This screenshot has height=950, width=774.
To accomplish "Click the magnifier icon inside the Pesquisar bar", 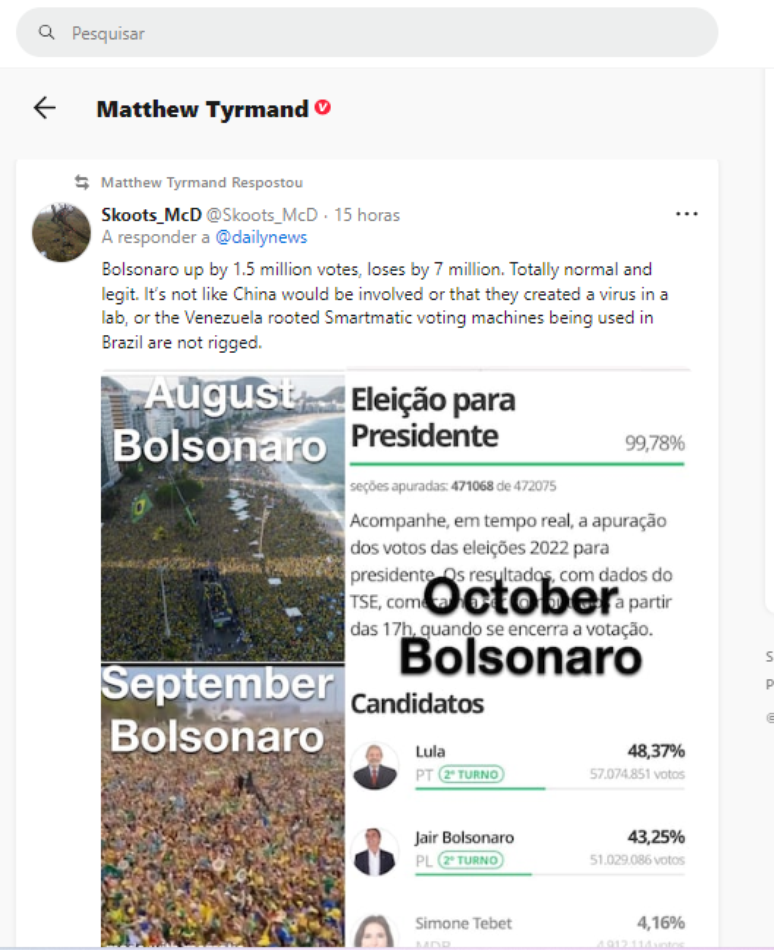I will click(x=46, y=32).
